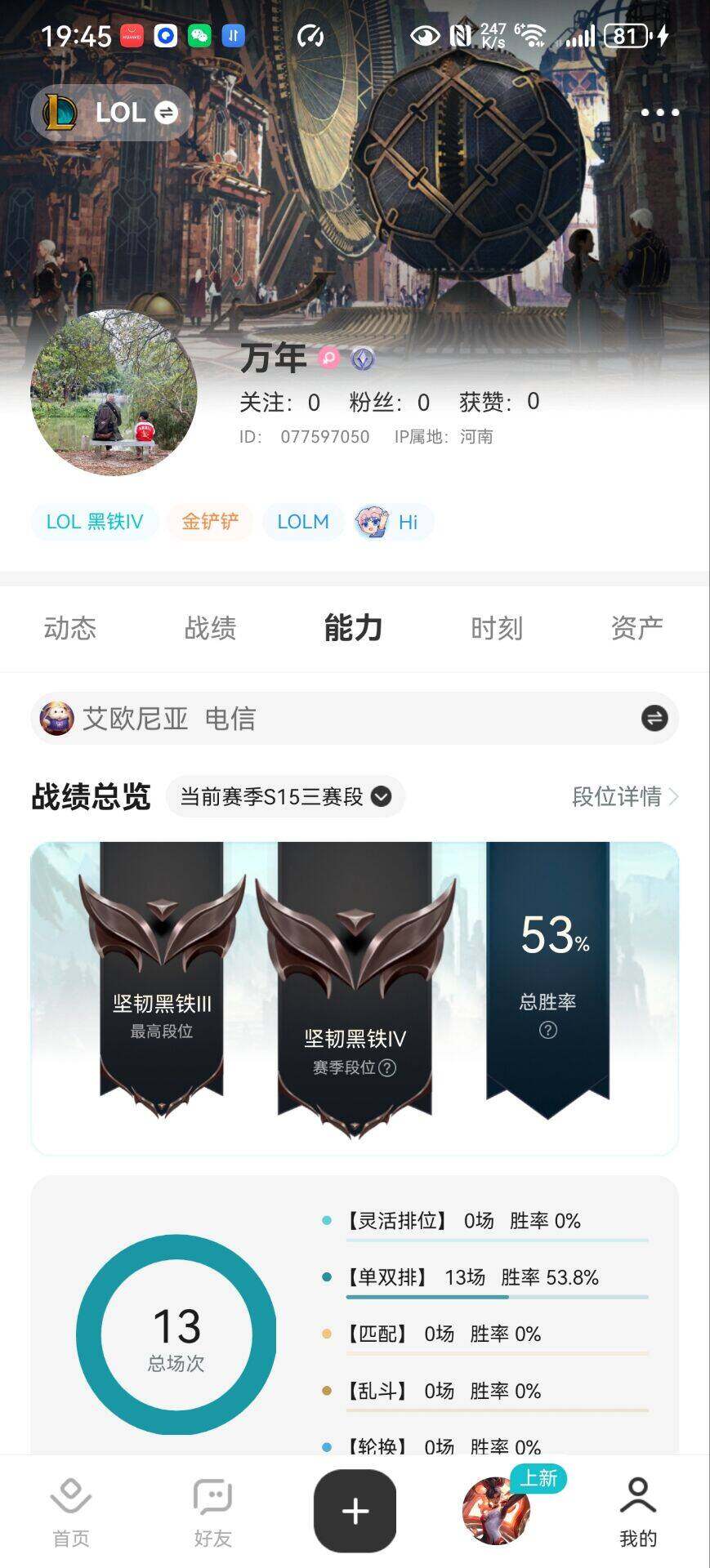
Task: Tap the profile avatar photo
Action: pos(114,393)
